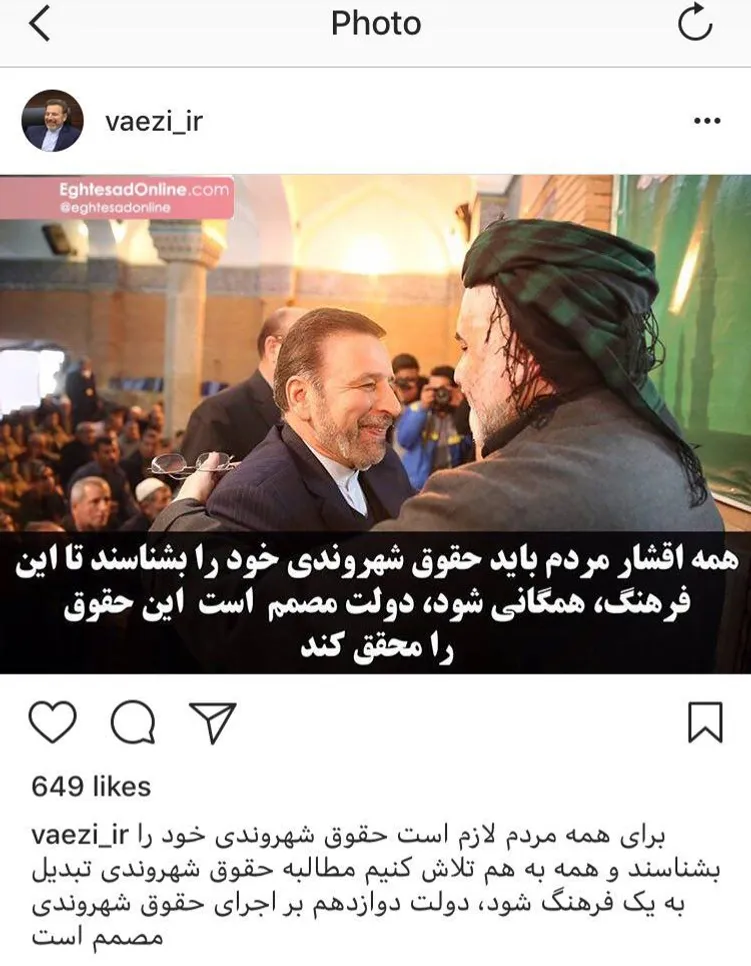Save the post with the bookmark icon
This screenshot has height=966, width=751.
(705, 722)
